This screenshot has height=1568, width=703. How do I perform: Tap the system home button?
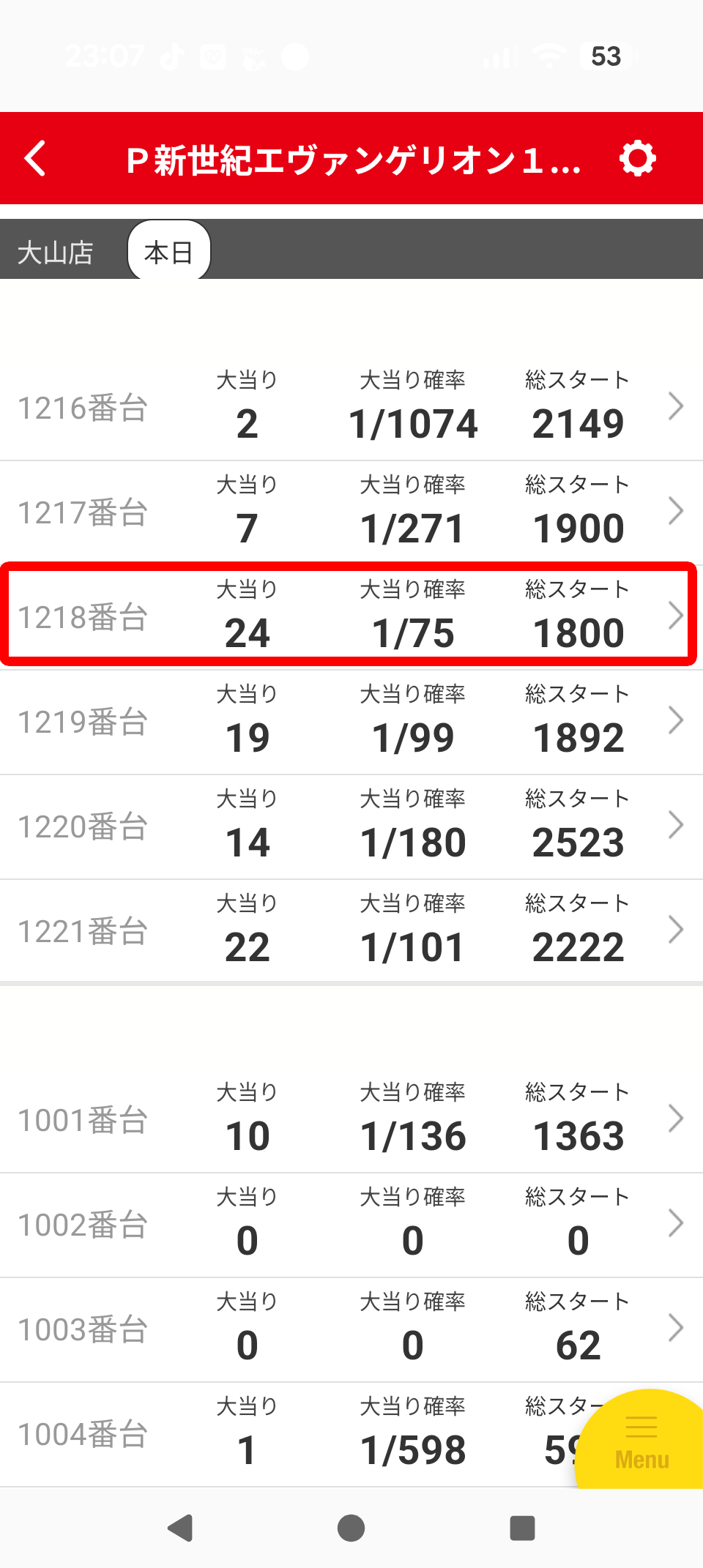tap(351, 1528)
